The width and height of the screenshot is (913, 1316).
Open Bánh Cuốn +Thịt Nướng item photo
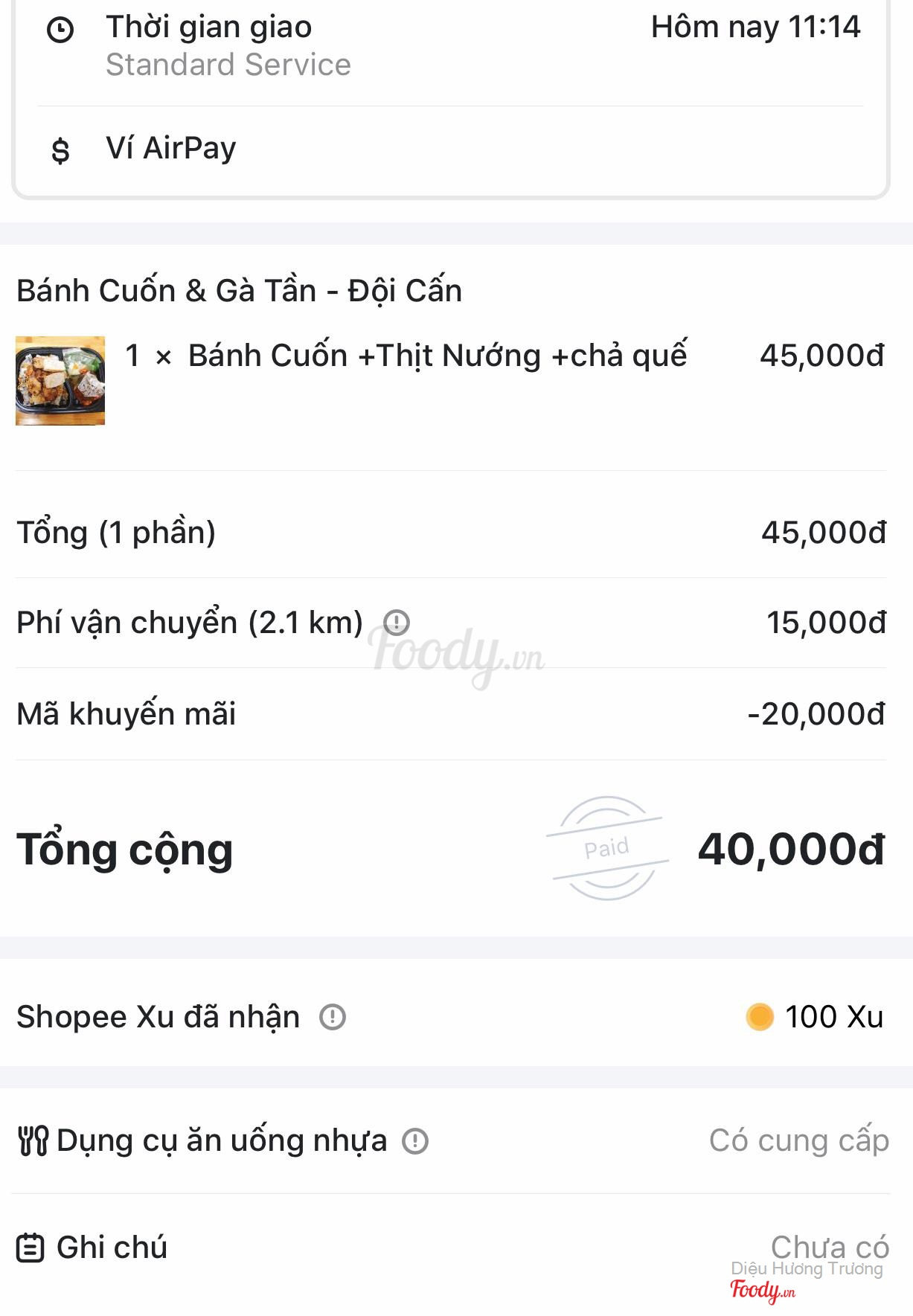60,381
